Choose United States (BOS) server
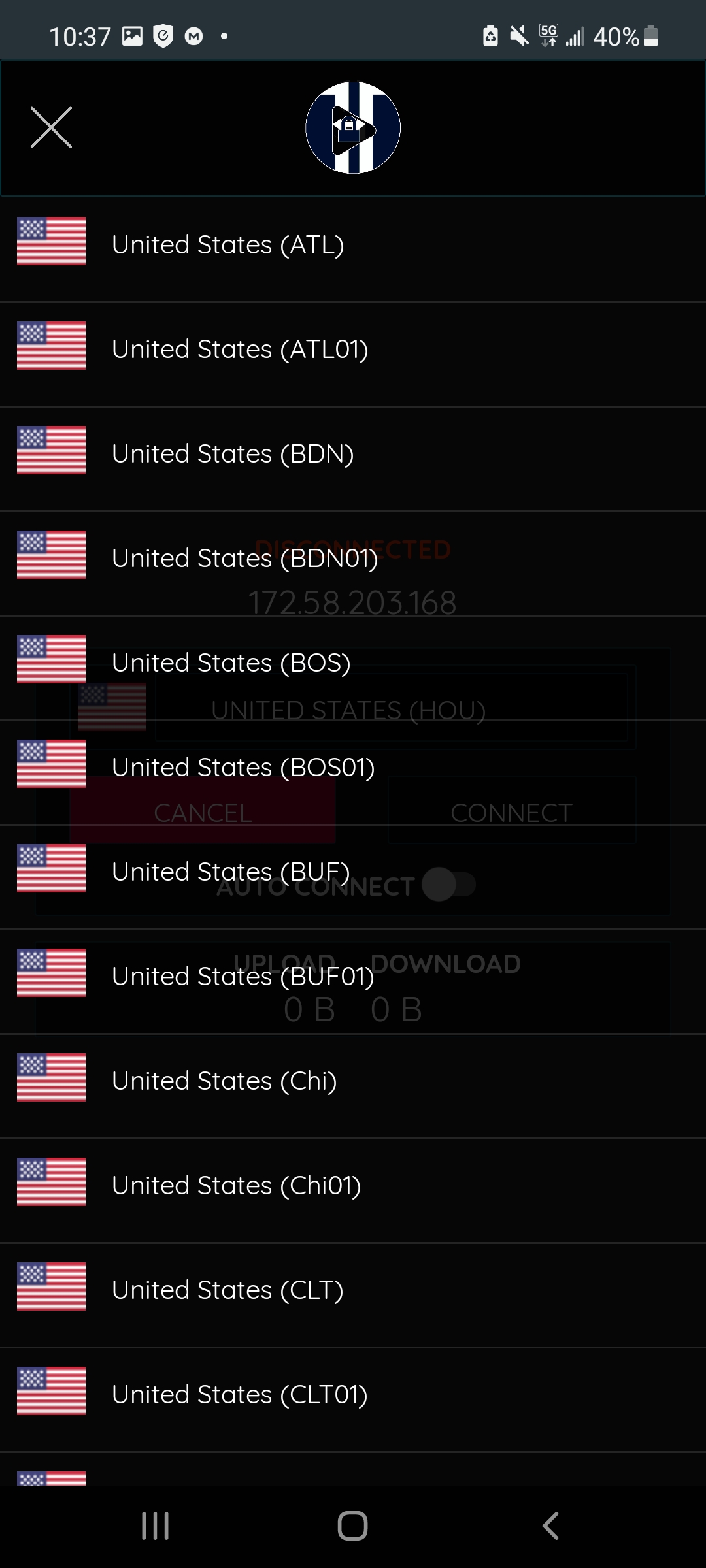 point(353,668)
